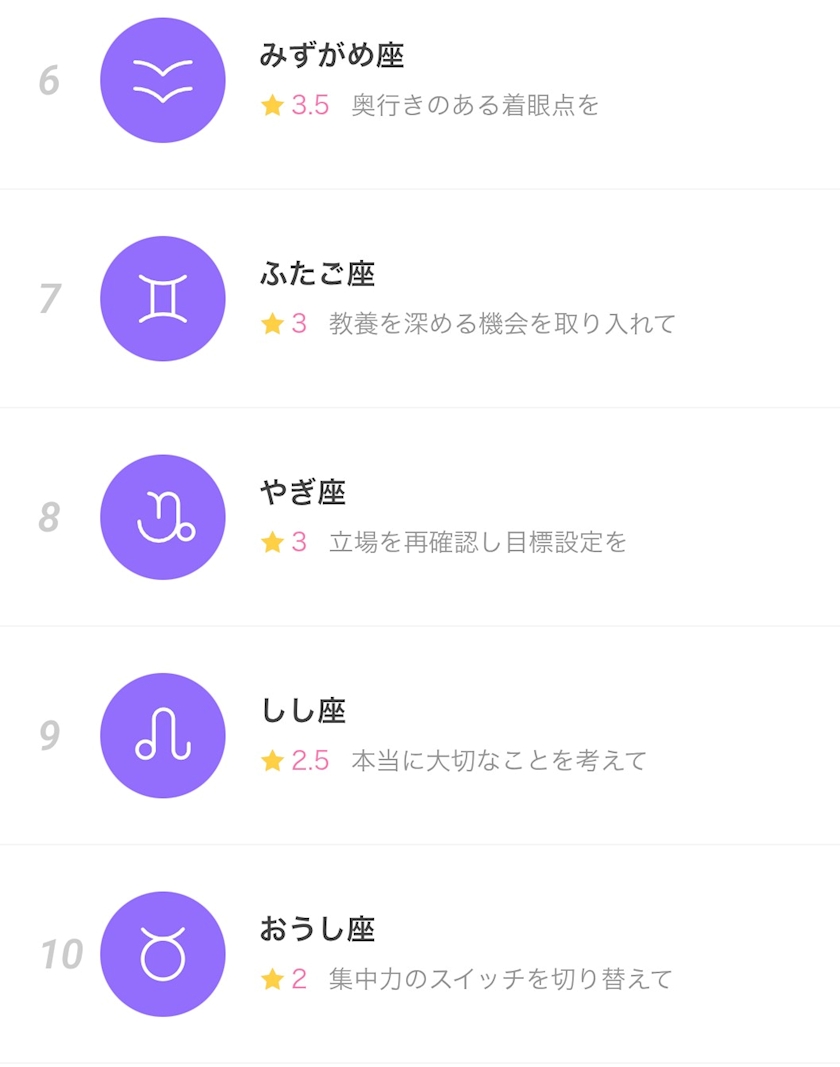This screenshot has height=1067, width=840.
Task: Show the おうし座 fortune details
Action: point(420,954)
